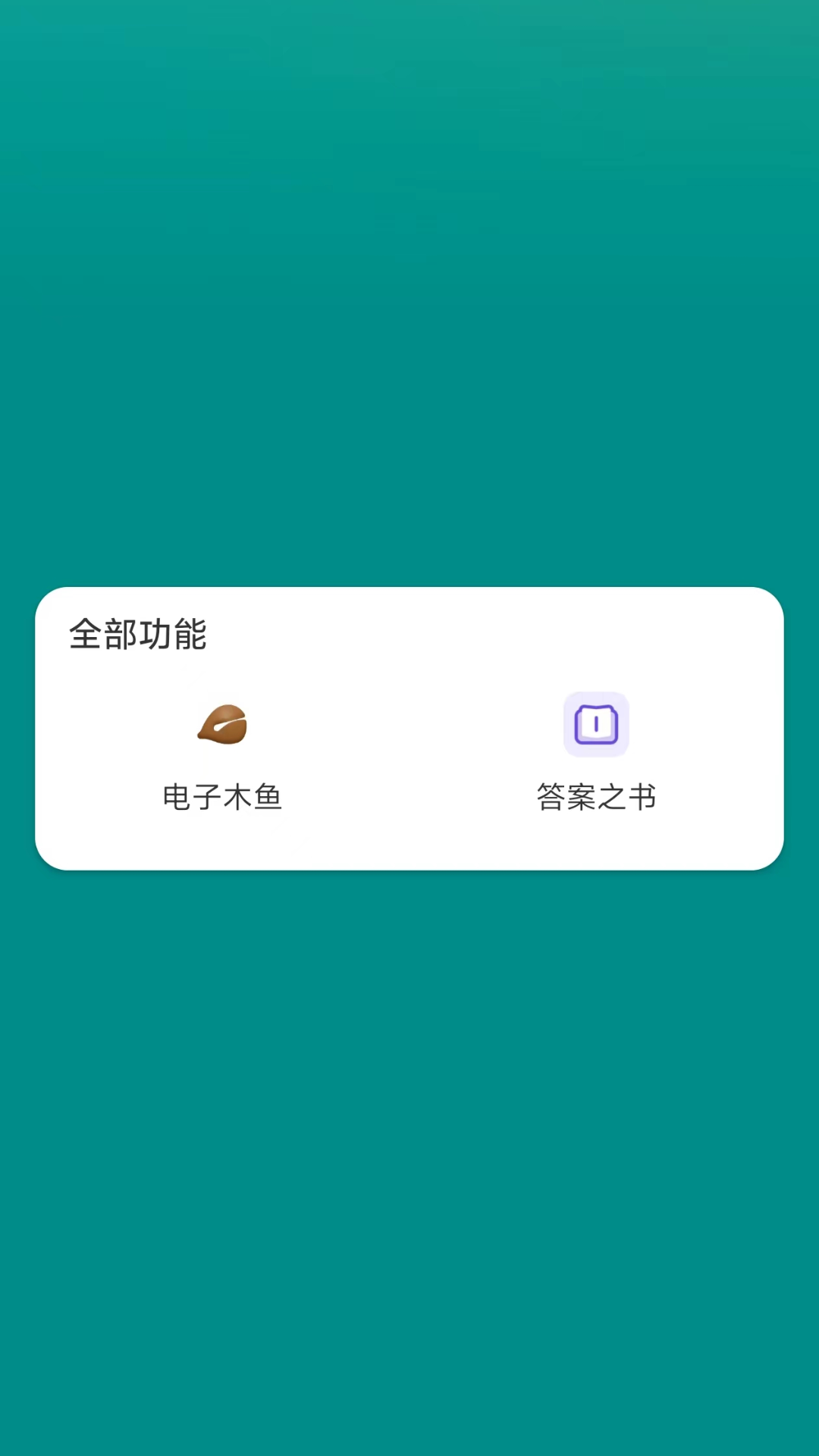Click the left feature icon in the card
The height and width of the screenshot is (1456, 819).
[x=222, y=724]
